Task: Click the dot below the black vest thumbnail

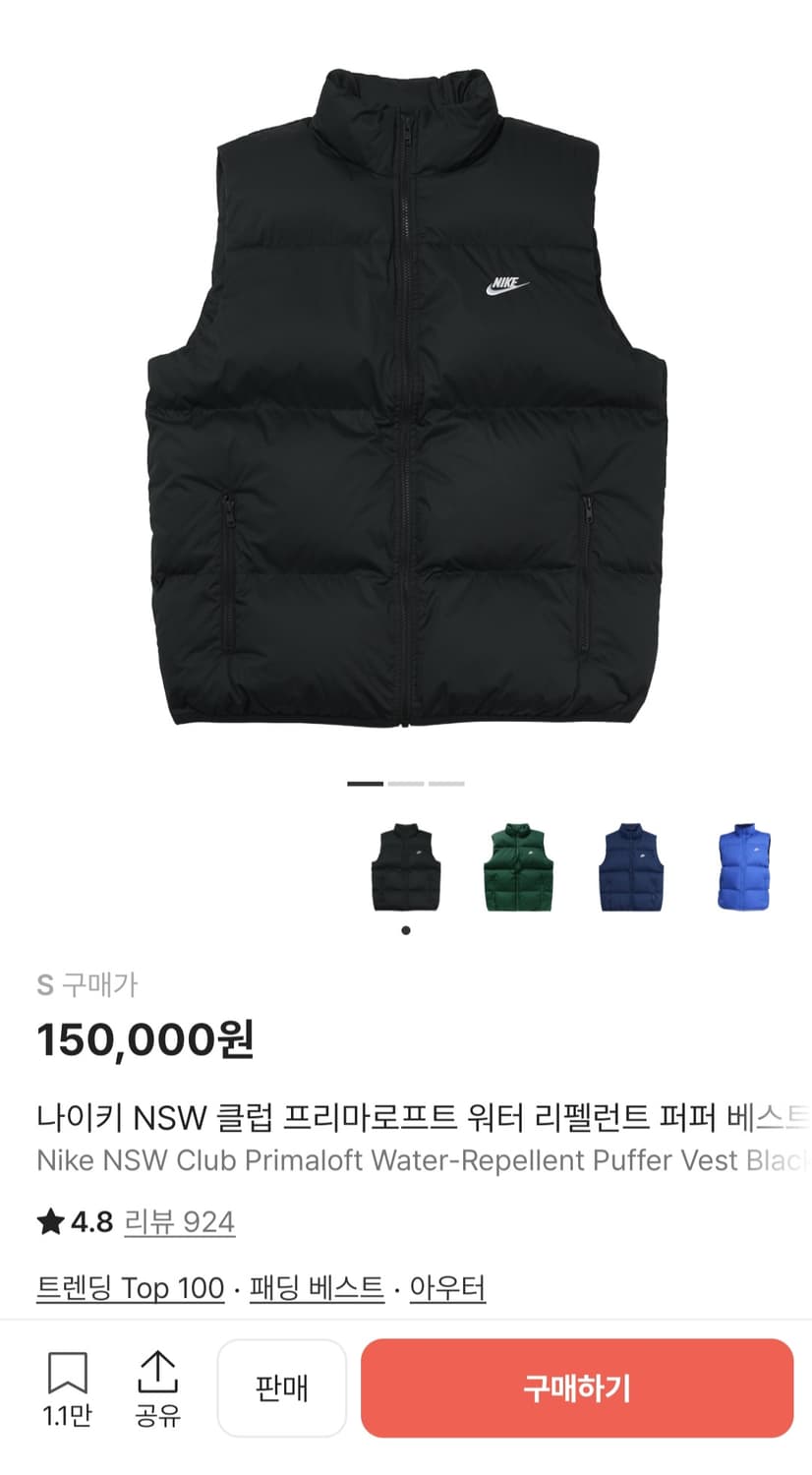Action: [406, 927]
